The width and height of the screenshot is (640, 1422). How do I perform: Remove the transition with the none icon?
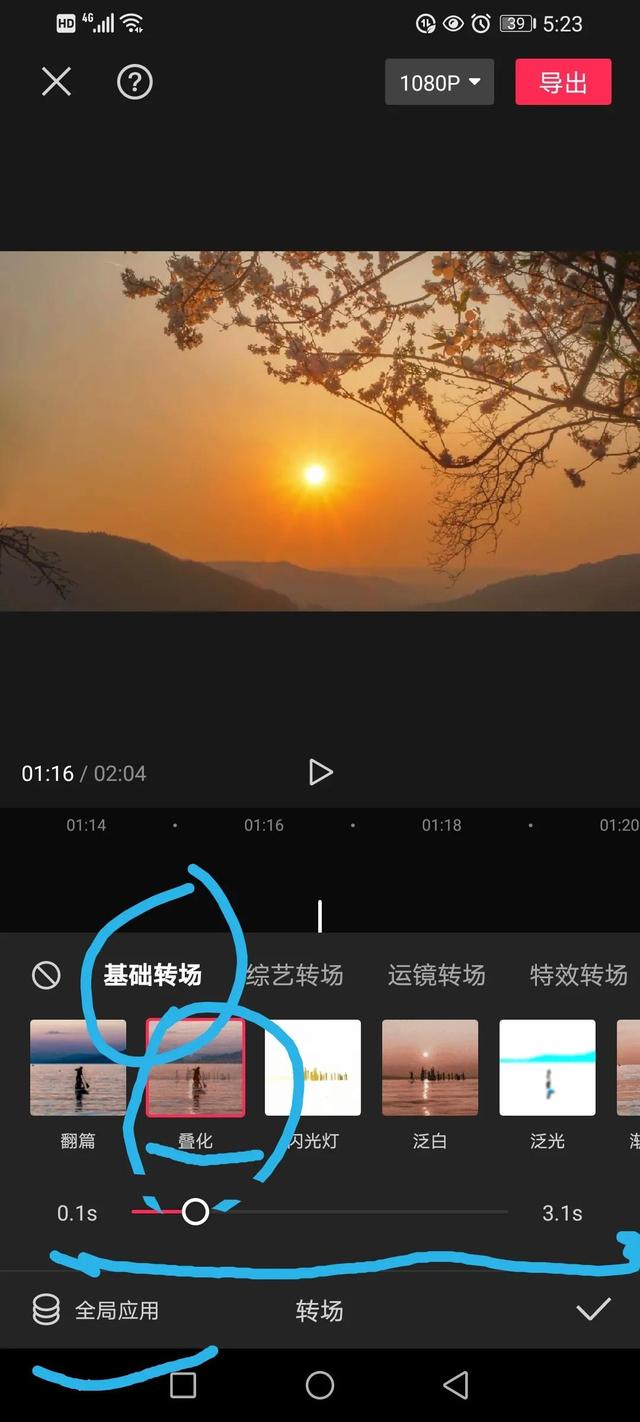(46, 975)
